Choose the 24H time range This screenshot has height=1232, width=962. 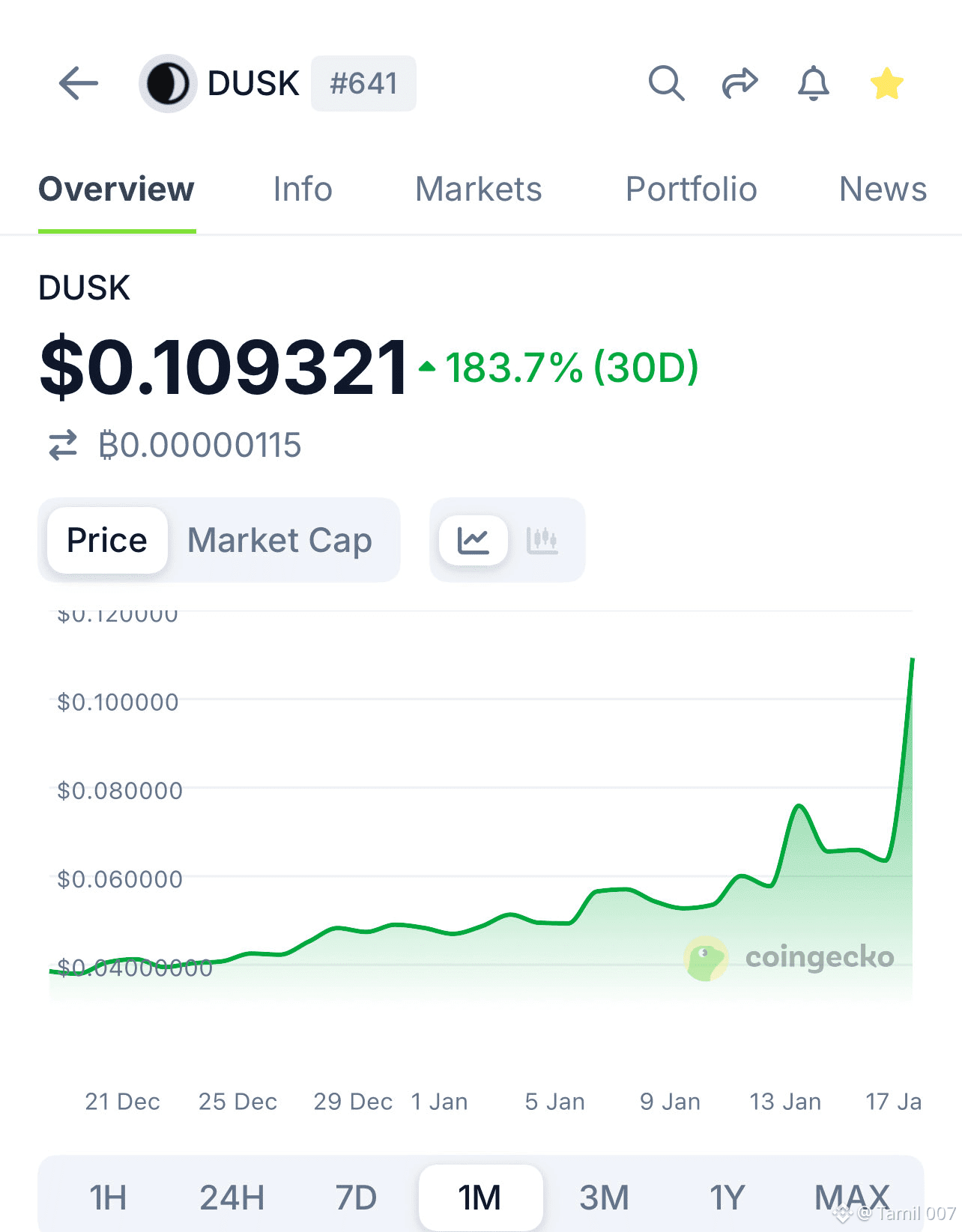click(232, 1198)
